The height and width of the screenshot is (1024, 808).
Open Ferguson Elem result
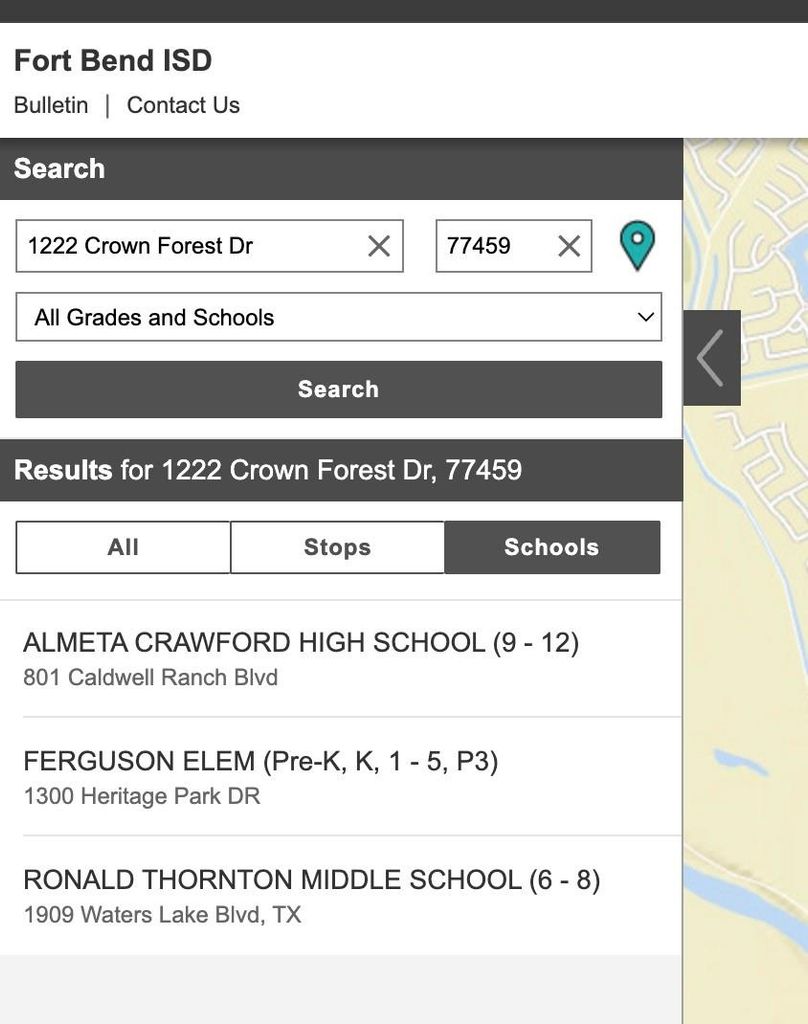pyautogui.click(x=260, y=777)
